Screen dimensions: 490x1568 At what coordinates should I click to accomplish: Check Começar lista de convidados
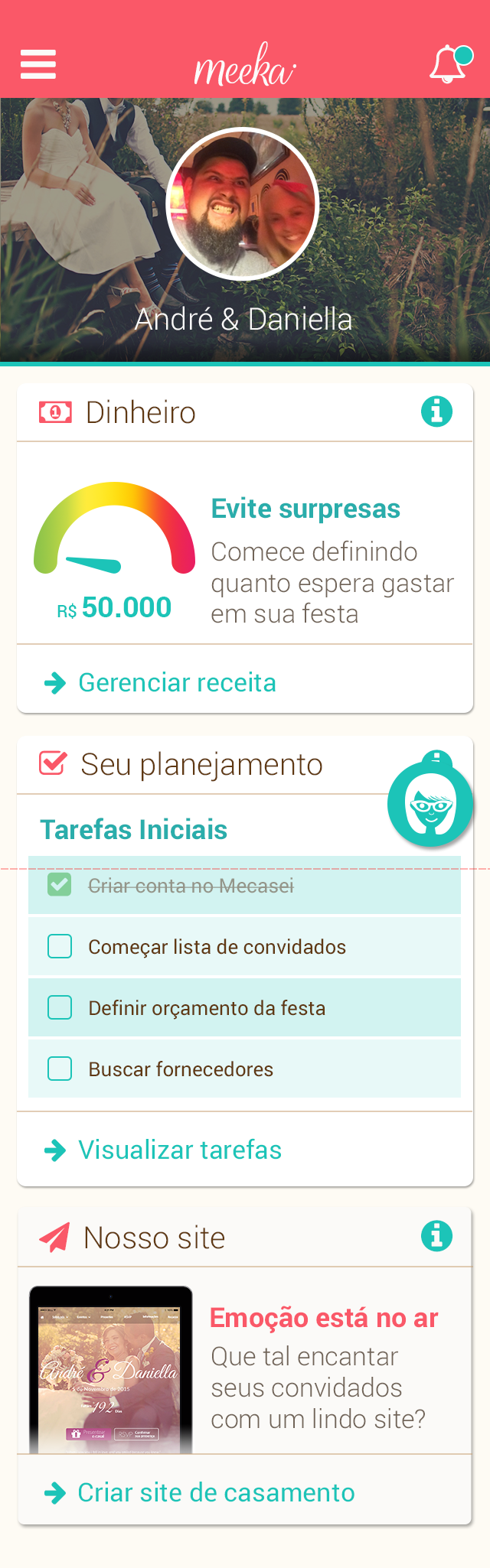(60, 946)
